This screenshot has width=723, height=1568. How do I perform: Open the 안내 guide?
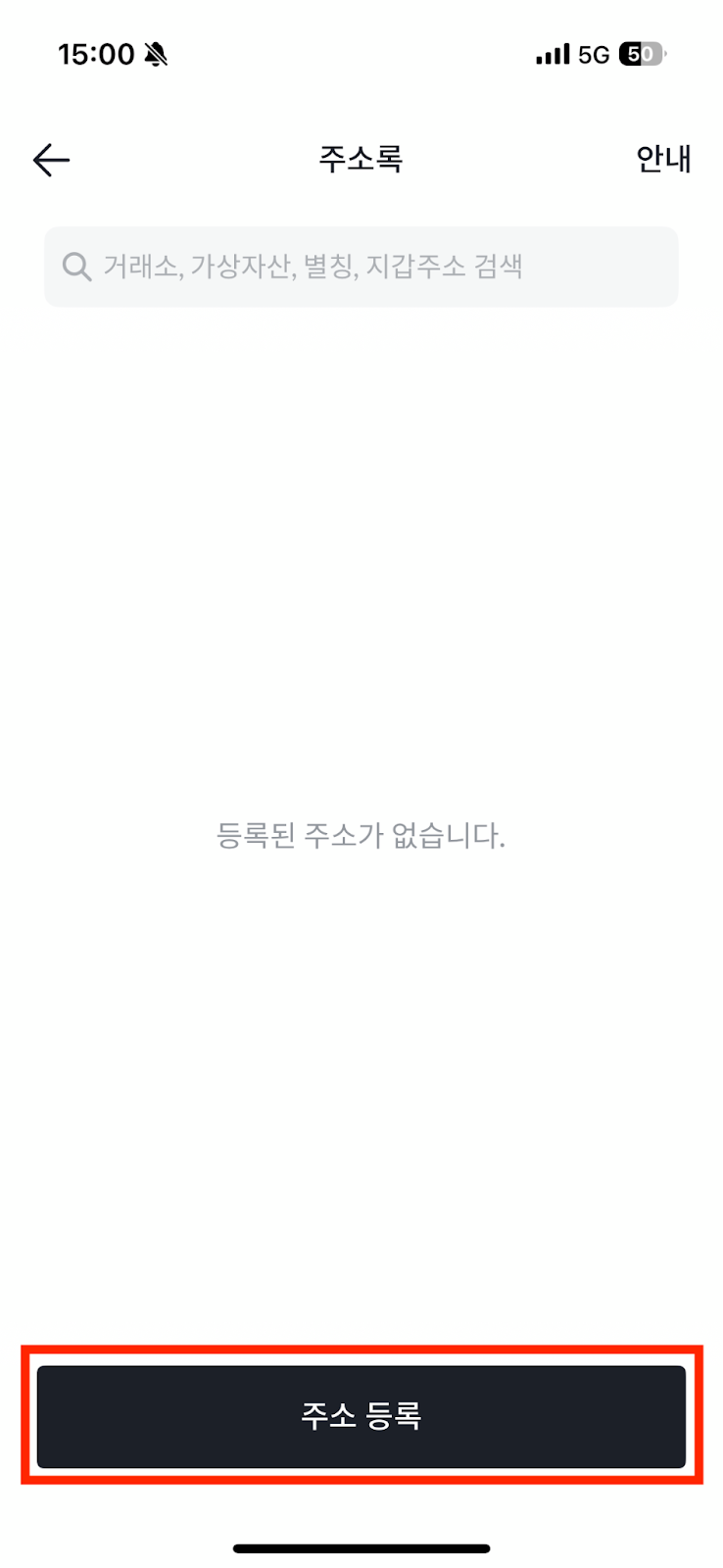coord(663,159)
